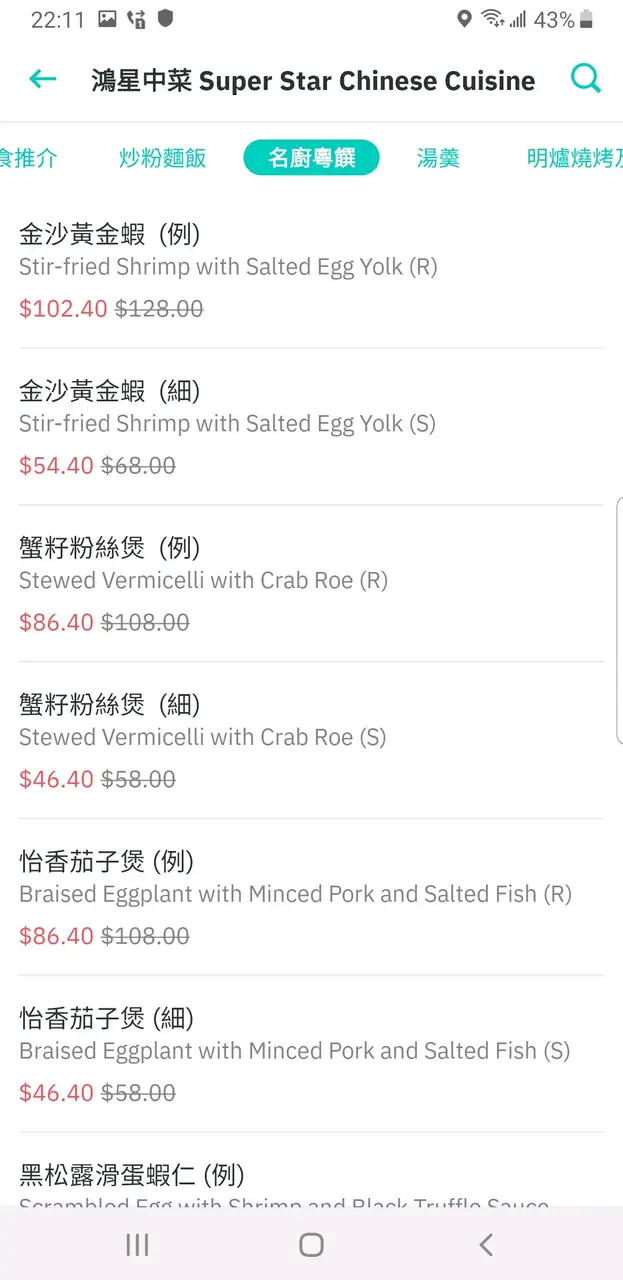Viewport: 623px width, 1280px height.
Task: Open recent apps from the navigation bar
Action: (x=137, y=1244)
